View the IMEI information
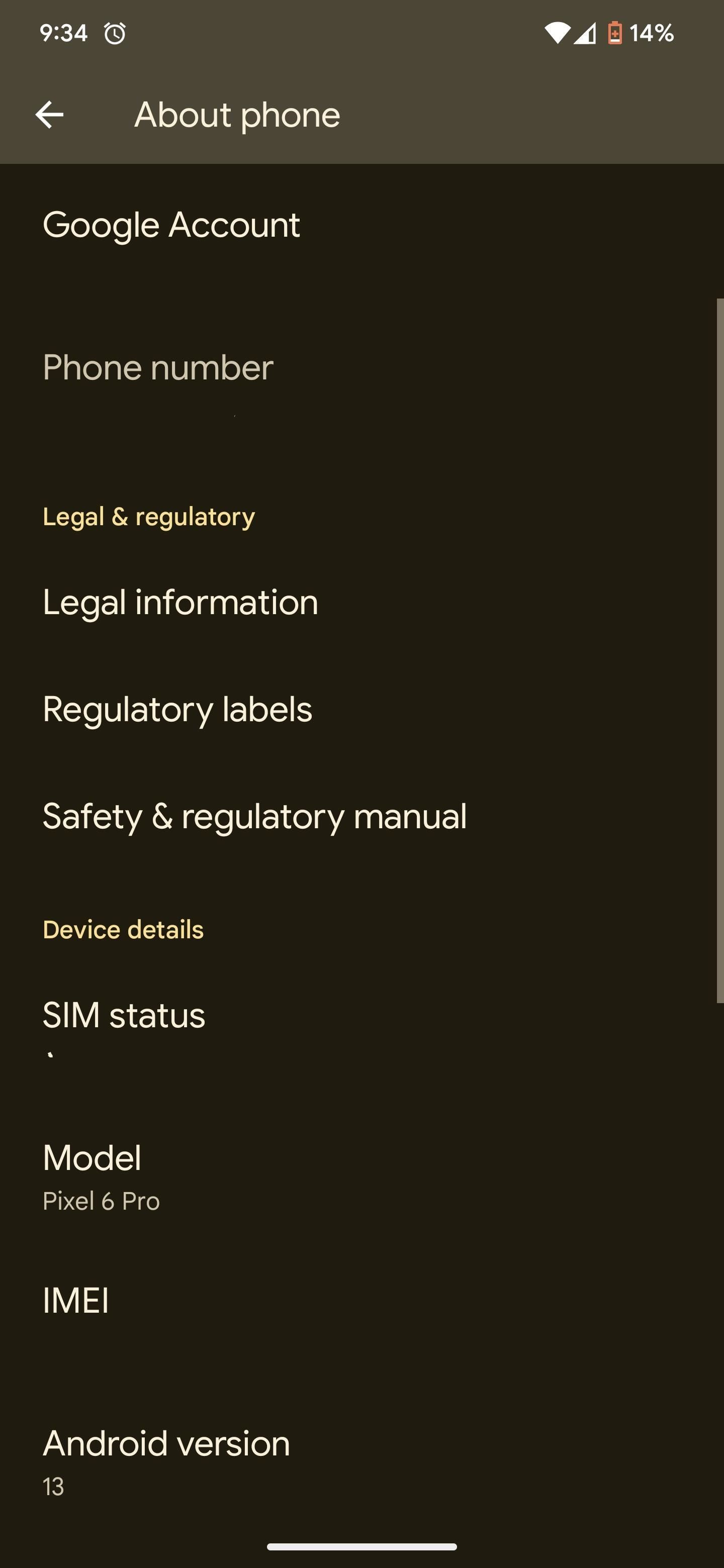Screen dimensions: 724x1568 (76, 1302)
